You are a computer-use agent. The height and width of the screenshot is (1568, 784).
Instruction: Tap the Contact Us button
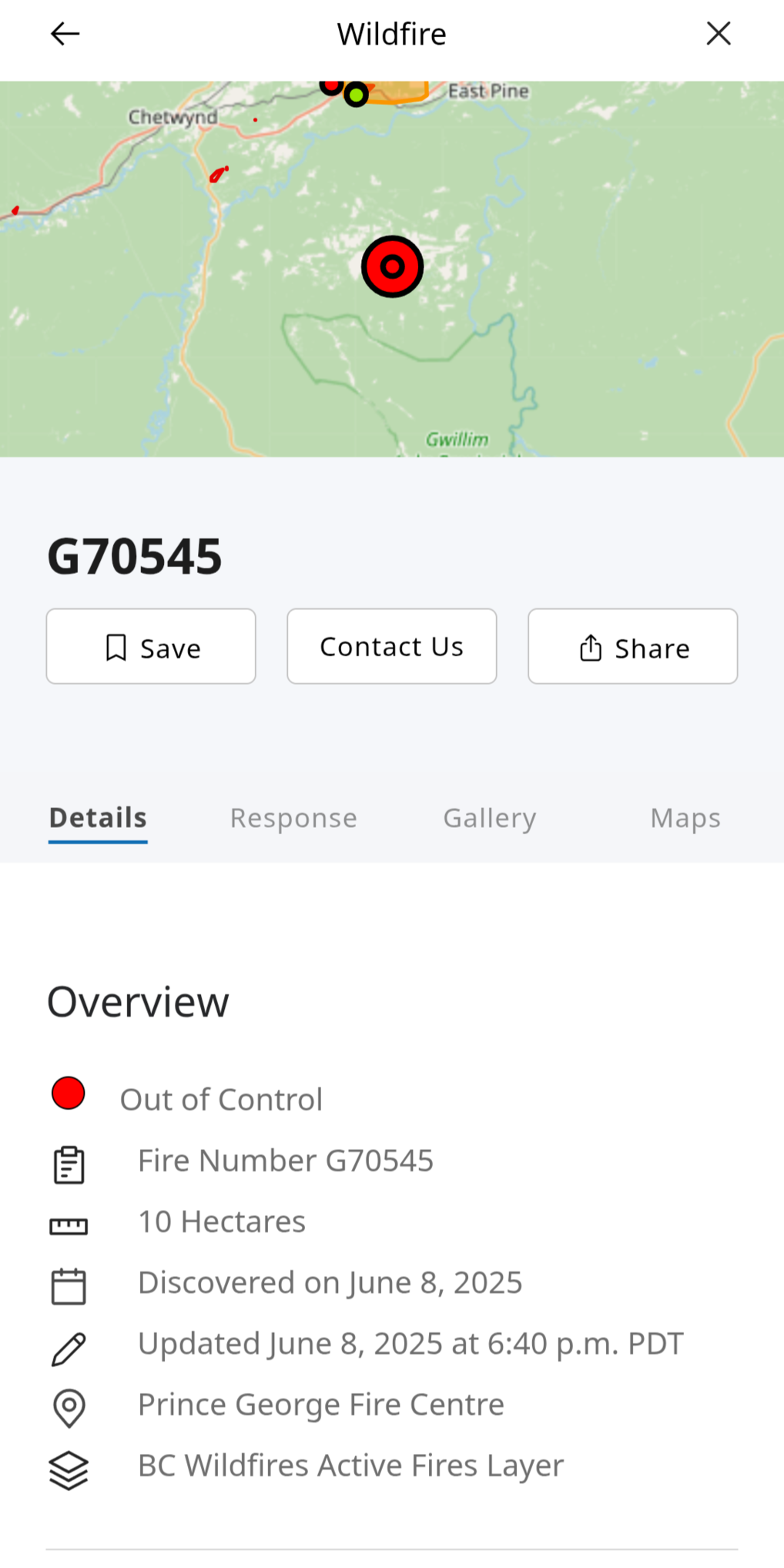coord(392,646)
